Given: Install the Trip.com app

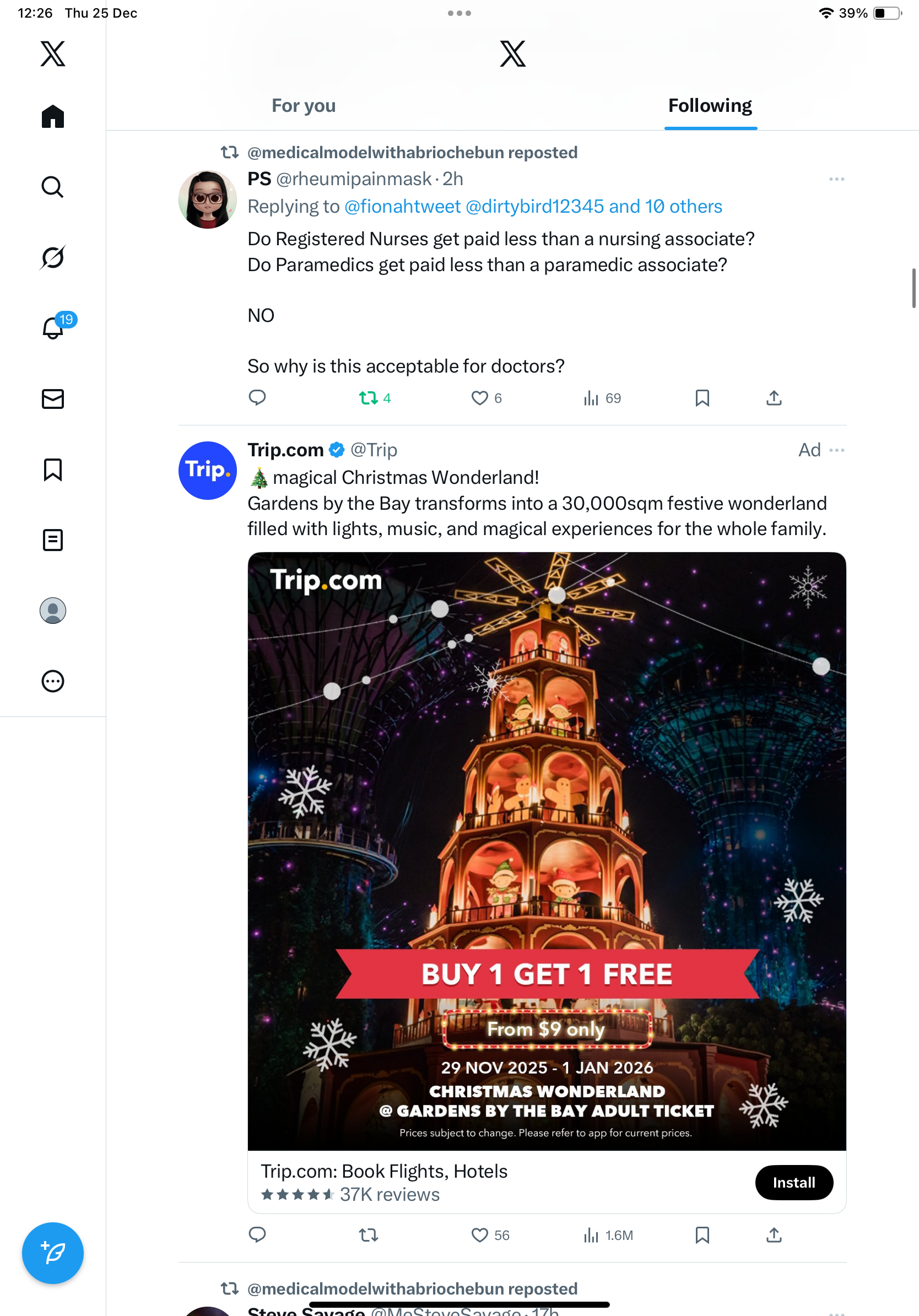Looking at the screenshot, I should pyautogui.click(x=793, y=1183).
